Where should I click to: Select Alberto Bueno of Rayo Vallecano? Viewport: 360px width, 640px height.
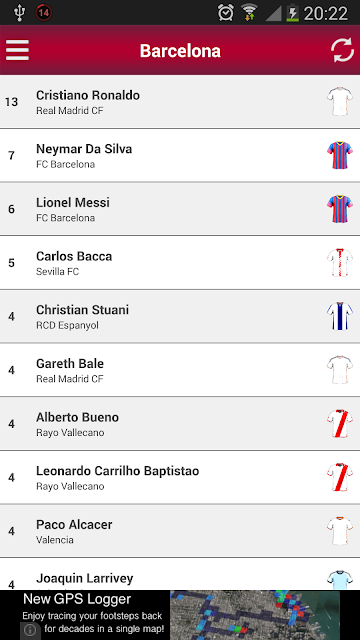click(x=180, y=424)
